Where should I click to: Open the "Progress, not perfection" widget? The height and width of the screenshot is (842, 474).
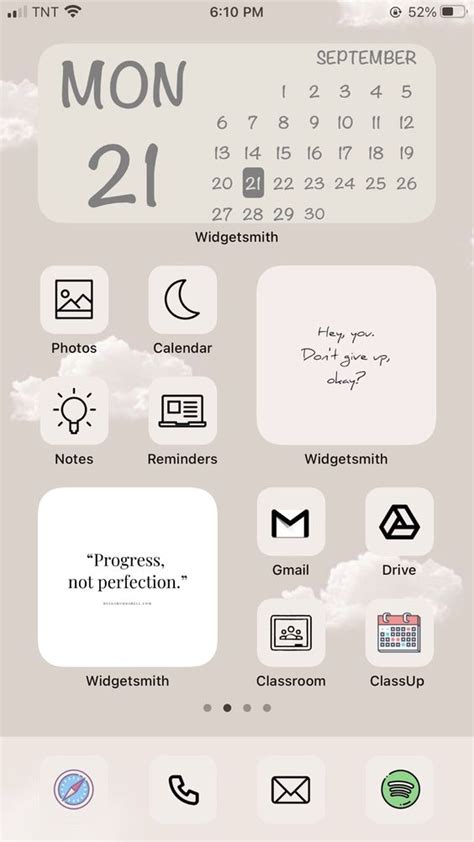(128, 577)
